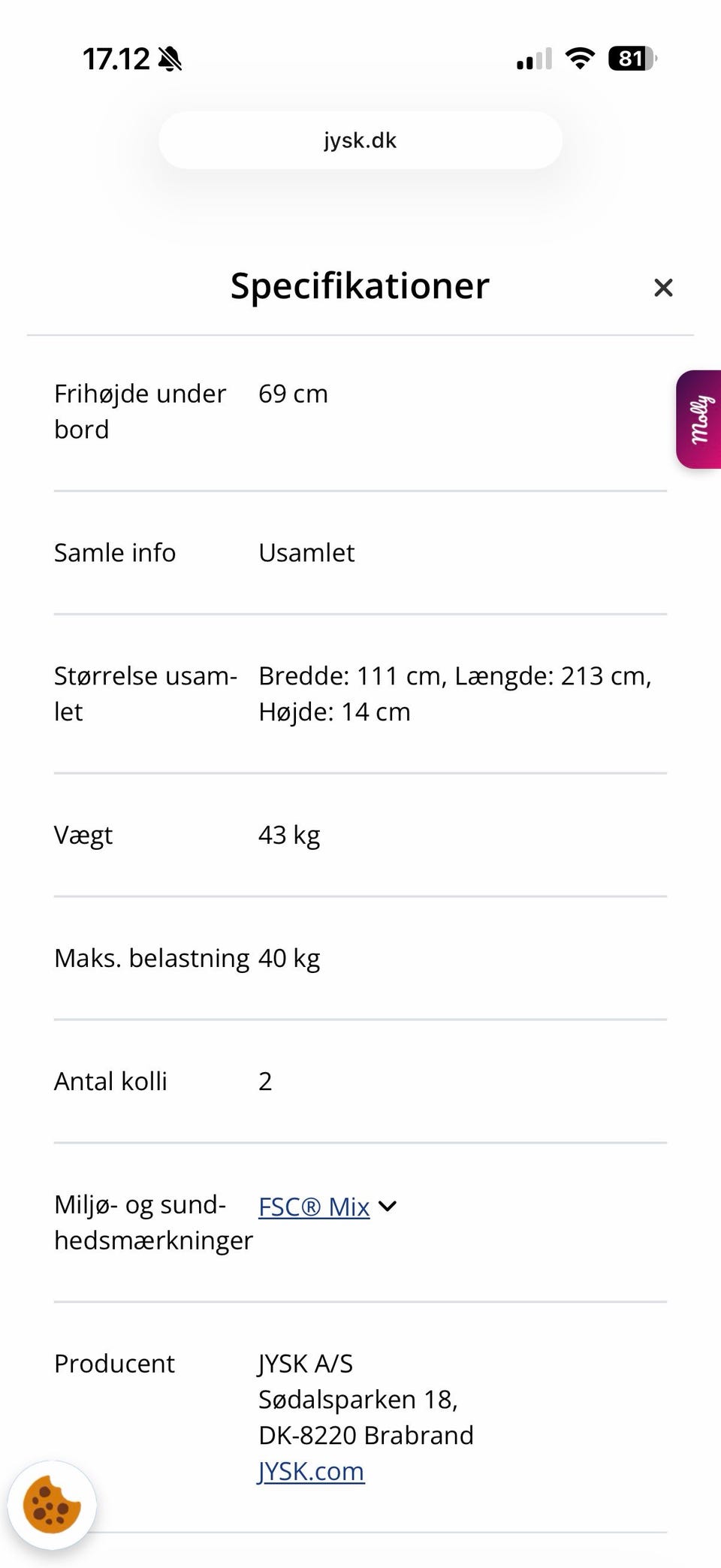Open the JYSK.com producer link

coord(311,1471)
